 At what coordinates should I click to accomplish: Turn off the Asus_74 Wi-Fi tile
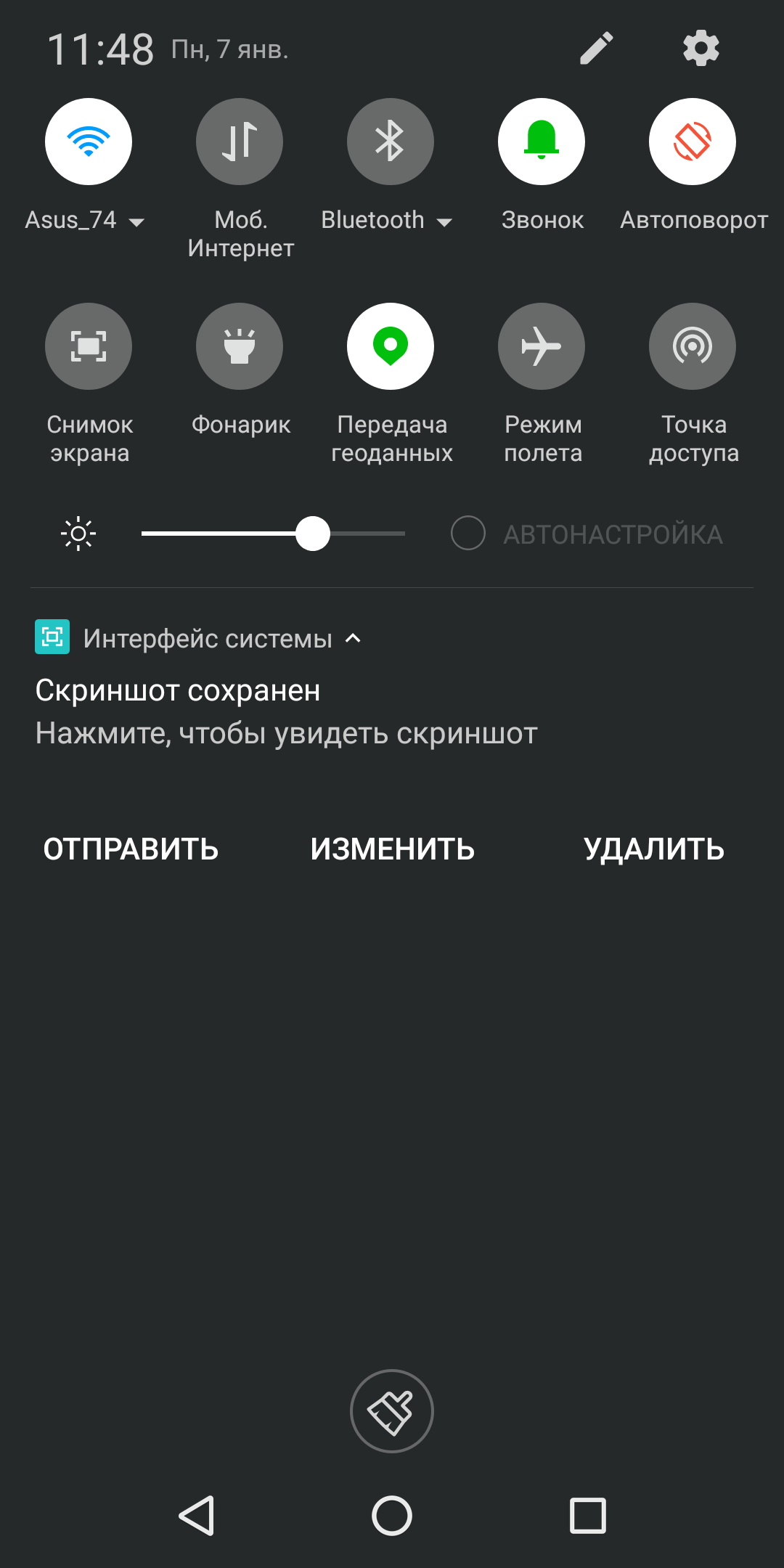(89, 142)
